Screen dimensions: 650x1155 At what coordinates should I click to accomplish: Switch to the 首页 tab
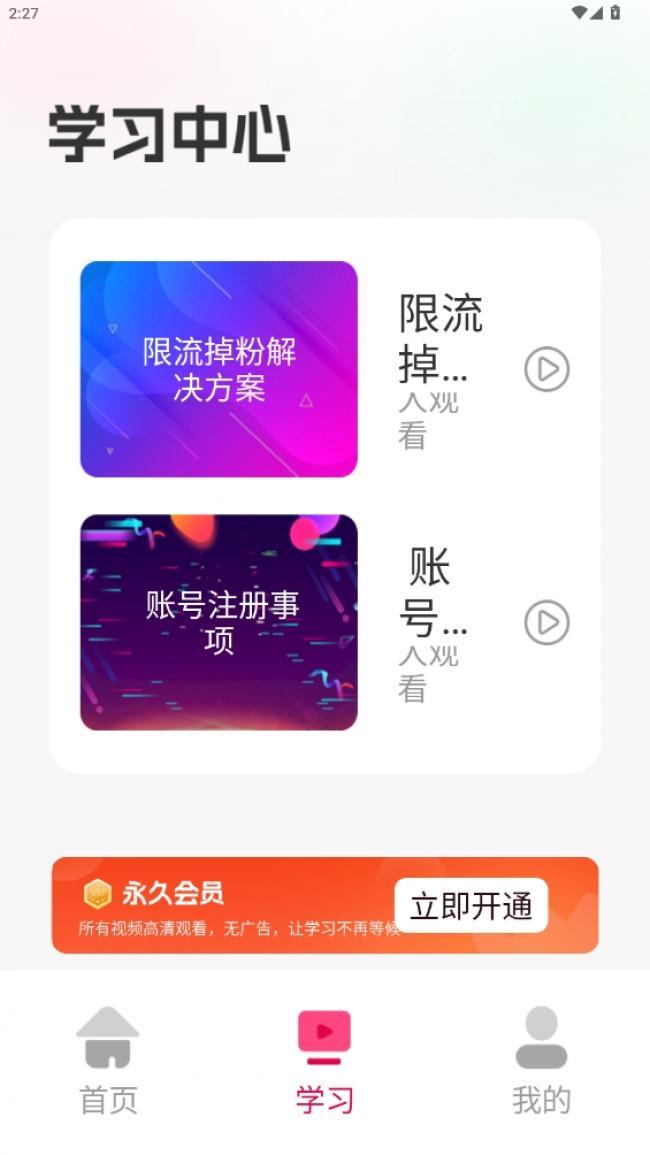108,1061
